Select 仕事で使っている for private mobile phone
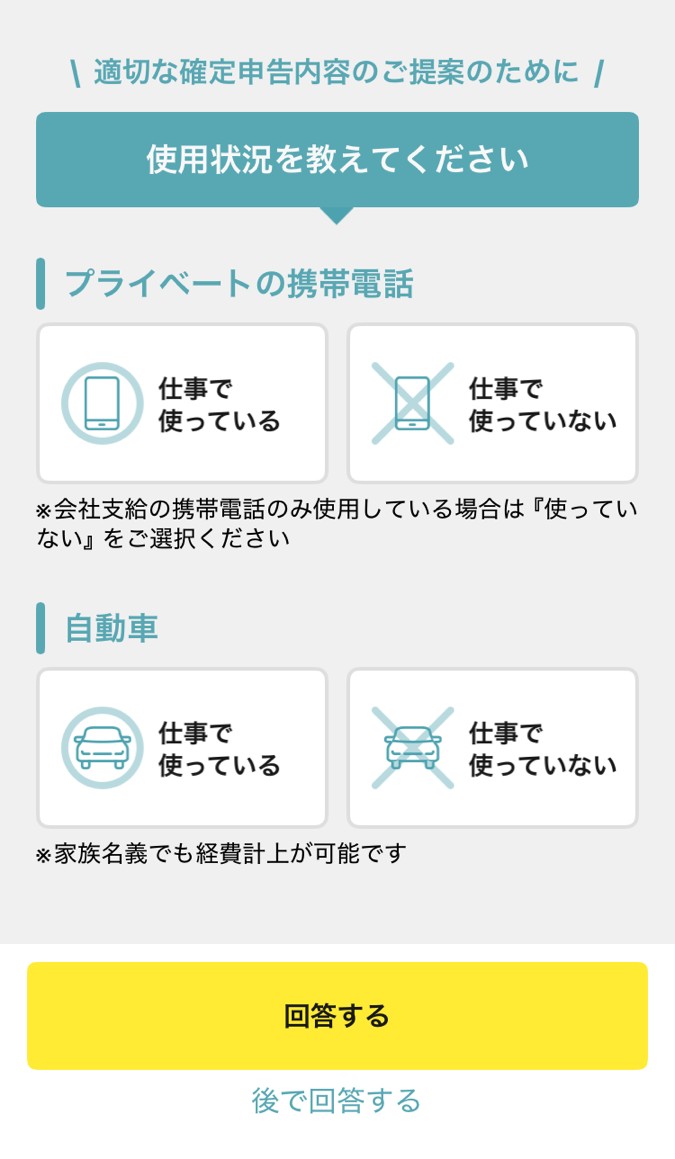This screenshot has height=1159, width=675. pos(182,403)
